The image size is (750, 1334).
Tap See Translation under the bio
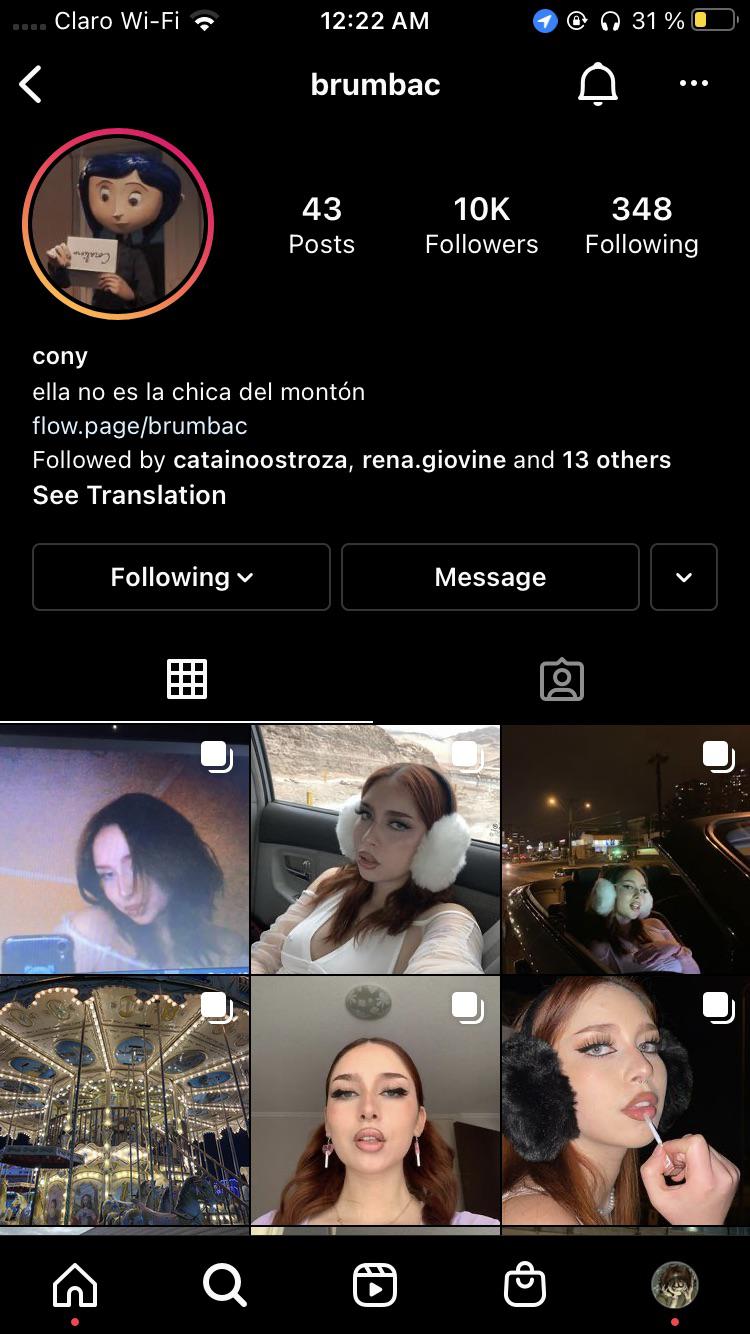coord(129,494)
